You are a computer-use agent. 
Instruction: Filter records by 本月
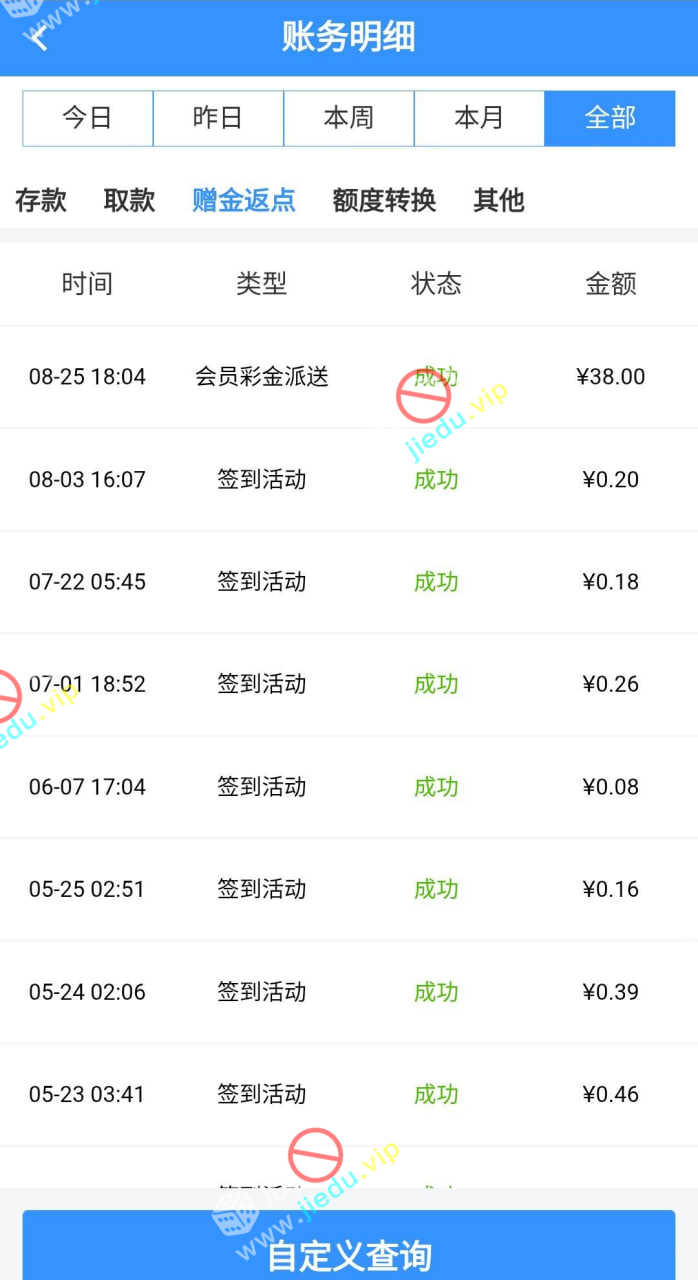point(479,118)
